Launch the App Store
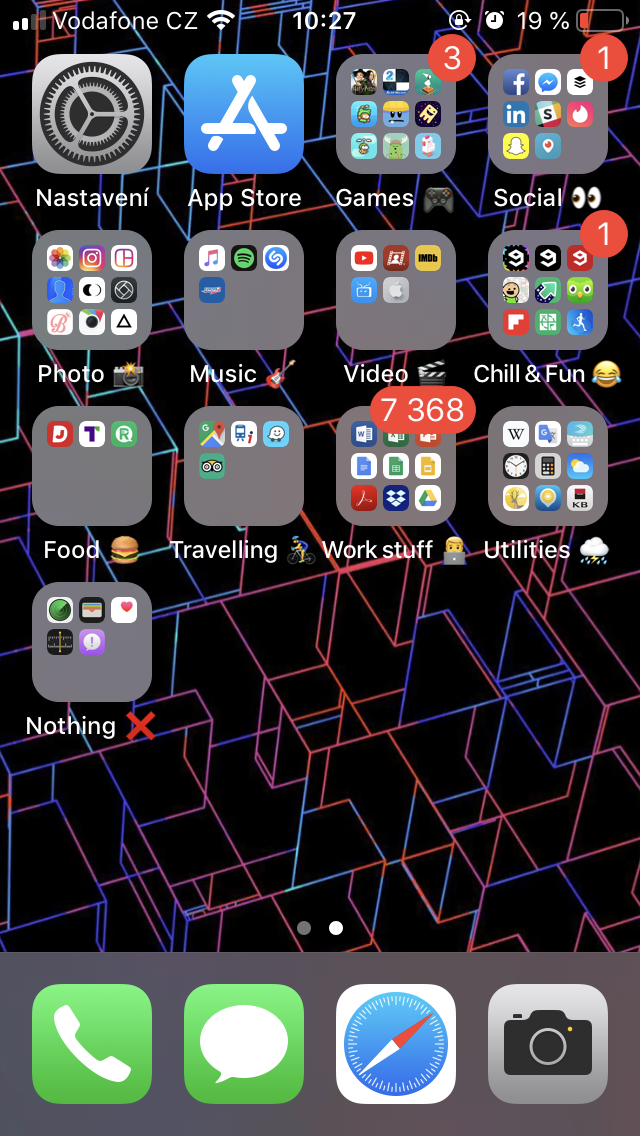The height and width of the screenshot is (1136, 640). (244, 114)
